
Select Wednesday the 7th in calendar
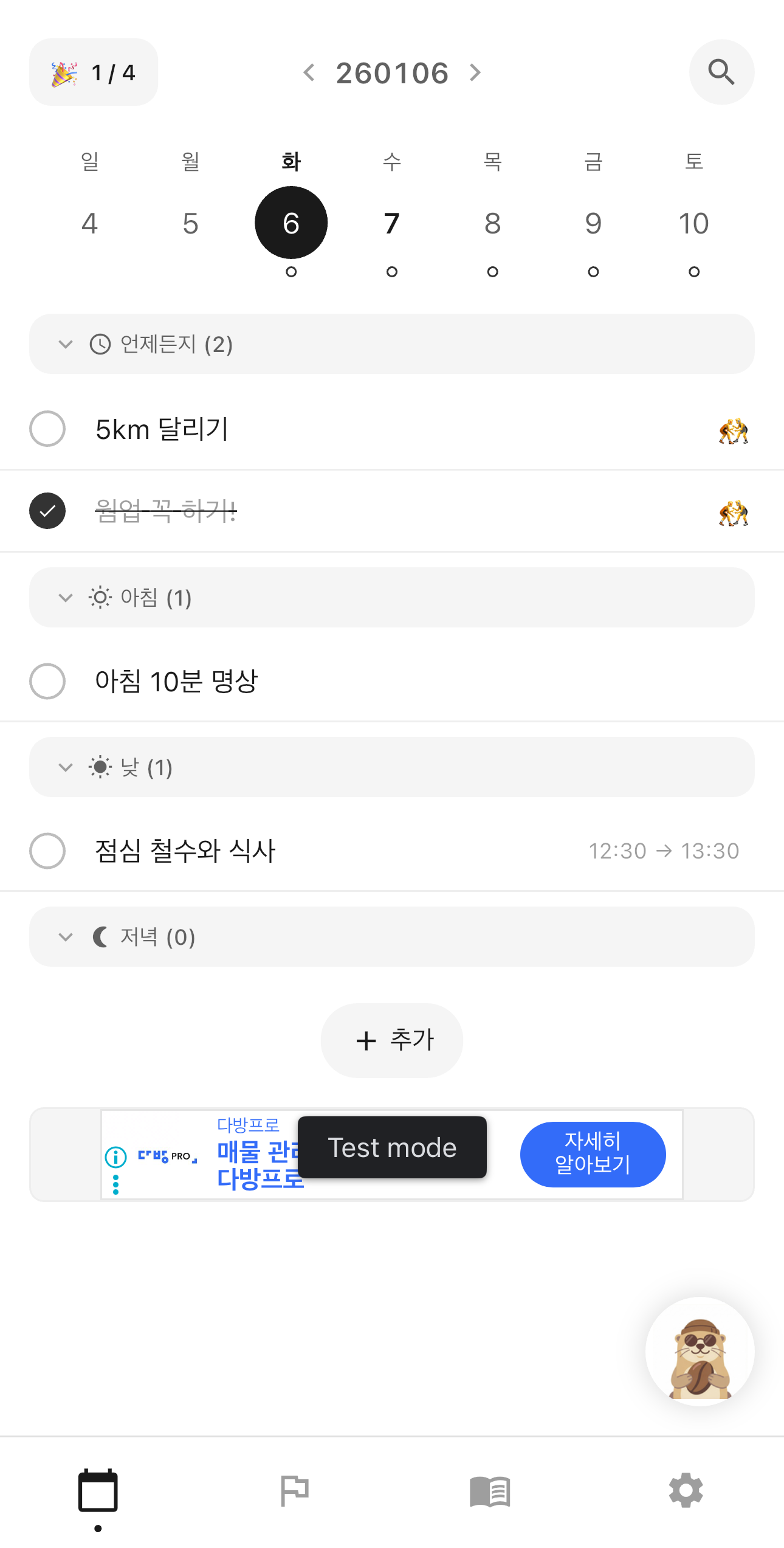391,223
